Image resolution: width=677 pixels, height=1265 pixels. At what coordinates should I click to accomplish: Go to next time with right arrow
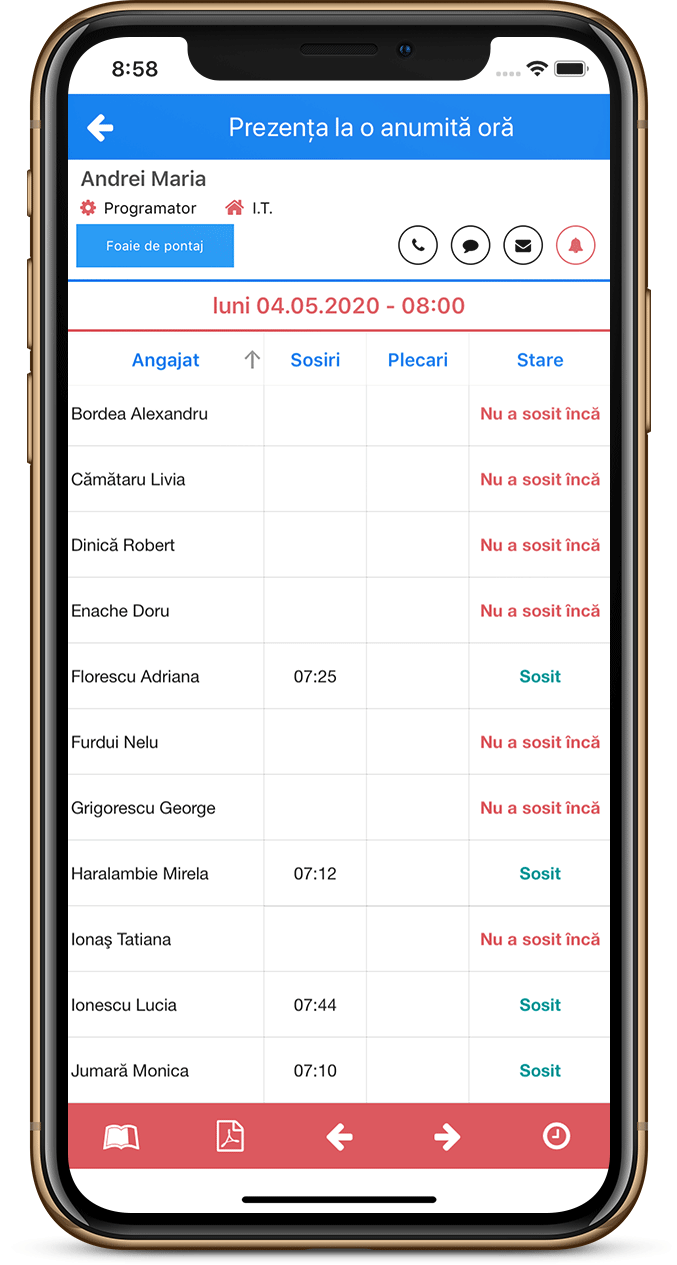447,1137
